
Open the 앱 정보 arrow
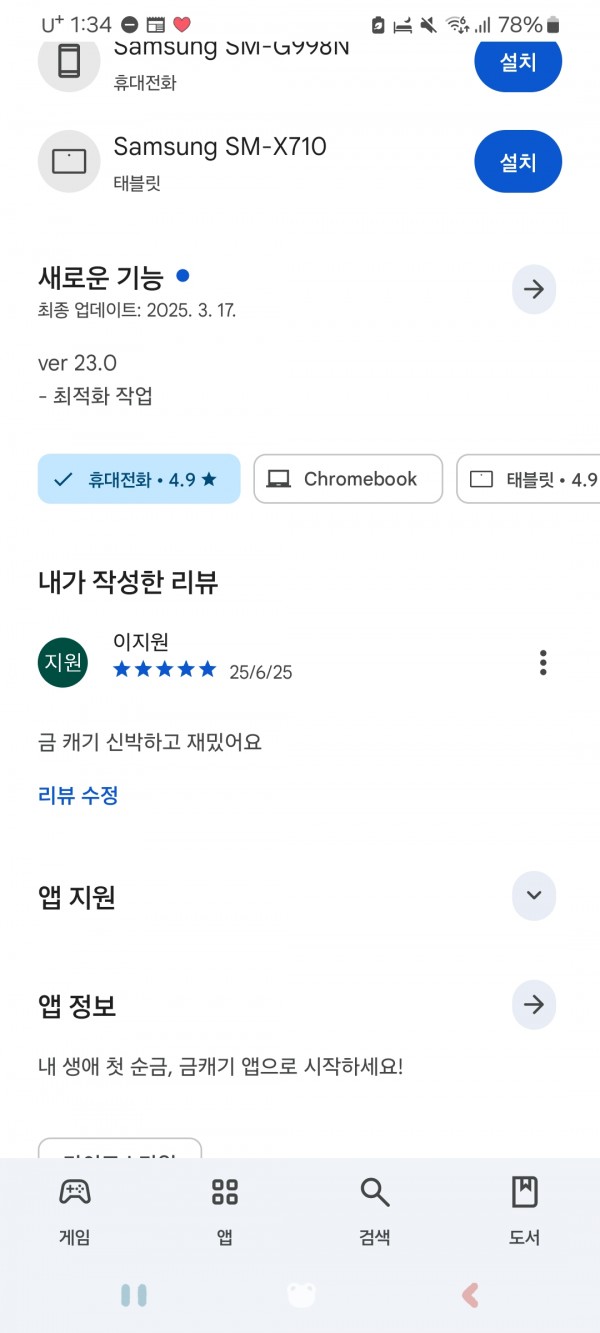click(x=534, y=1005)
